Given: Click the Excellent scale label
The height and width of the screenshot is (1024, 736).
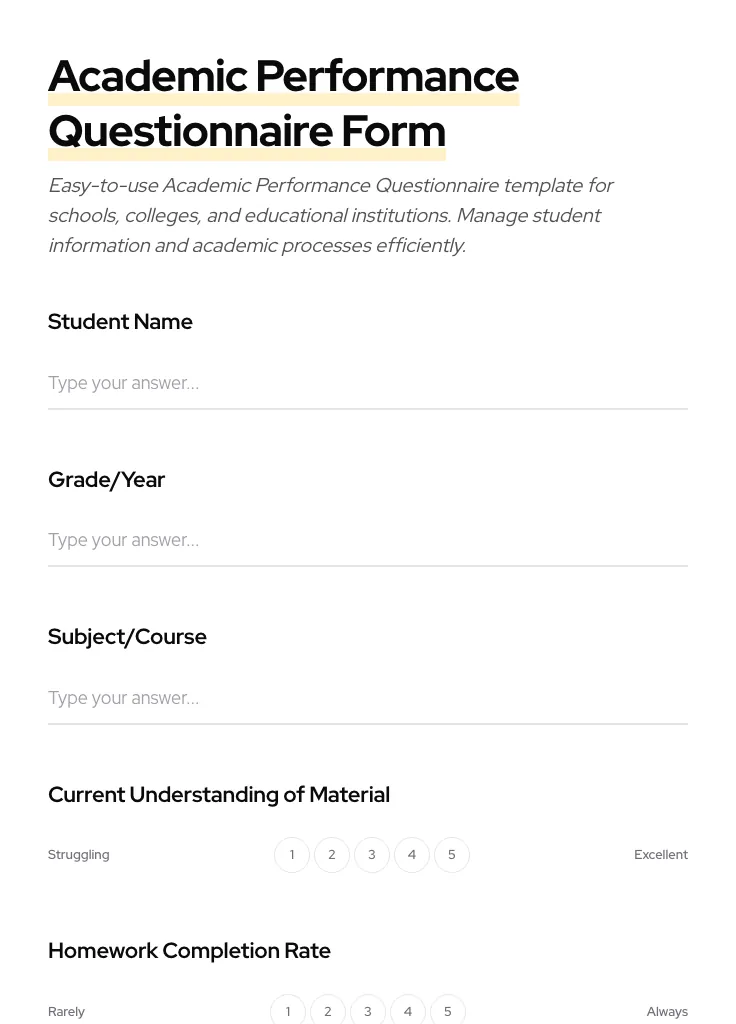Looking at the screenshot, I should (661, 855).
